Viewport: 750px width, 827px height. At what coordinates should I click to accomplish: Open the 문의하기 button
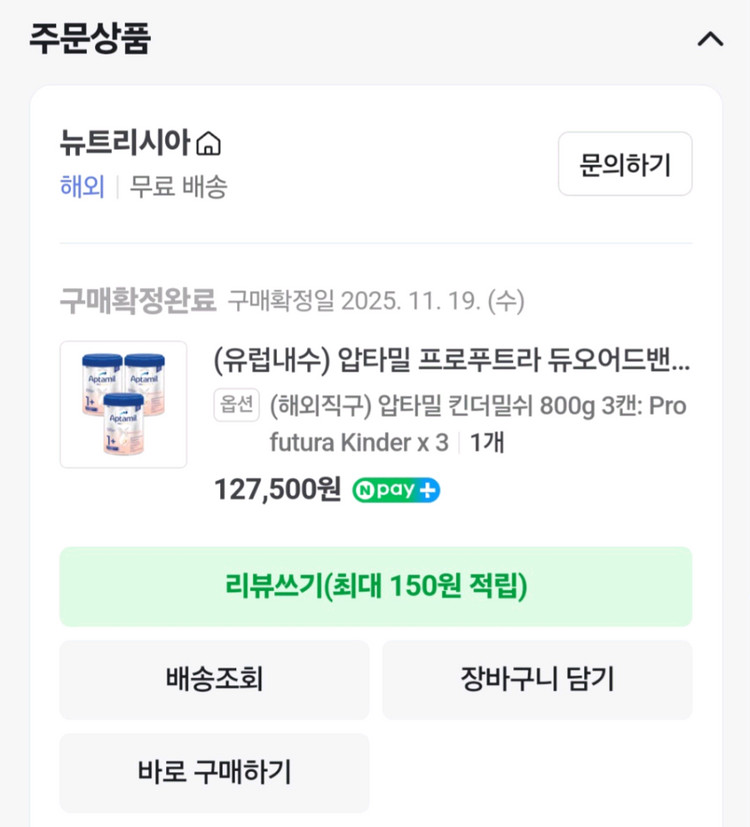click(x=624, y=163)
